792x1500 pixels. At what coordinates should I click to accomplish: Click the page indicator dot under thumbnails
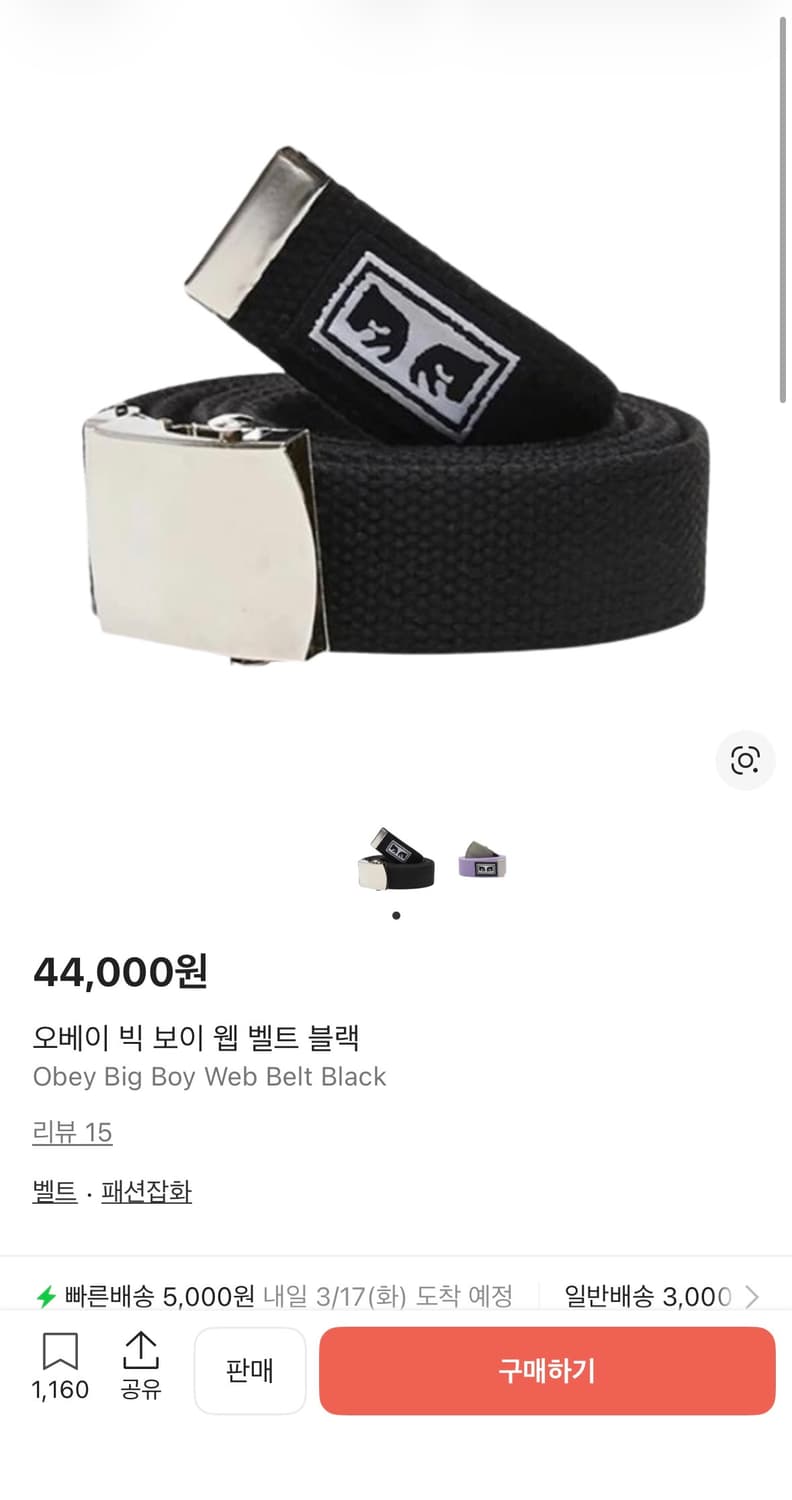point(396,915)
